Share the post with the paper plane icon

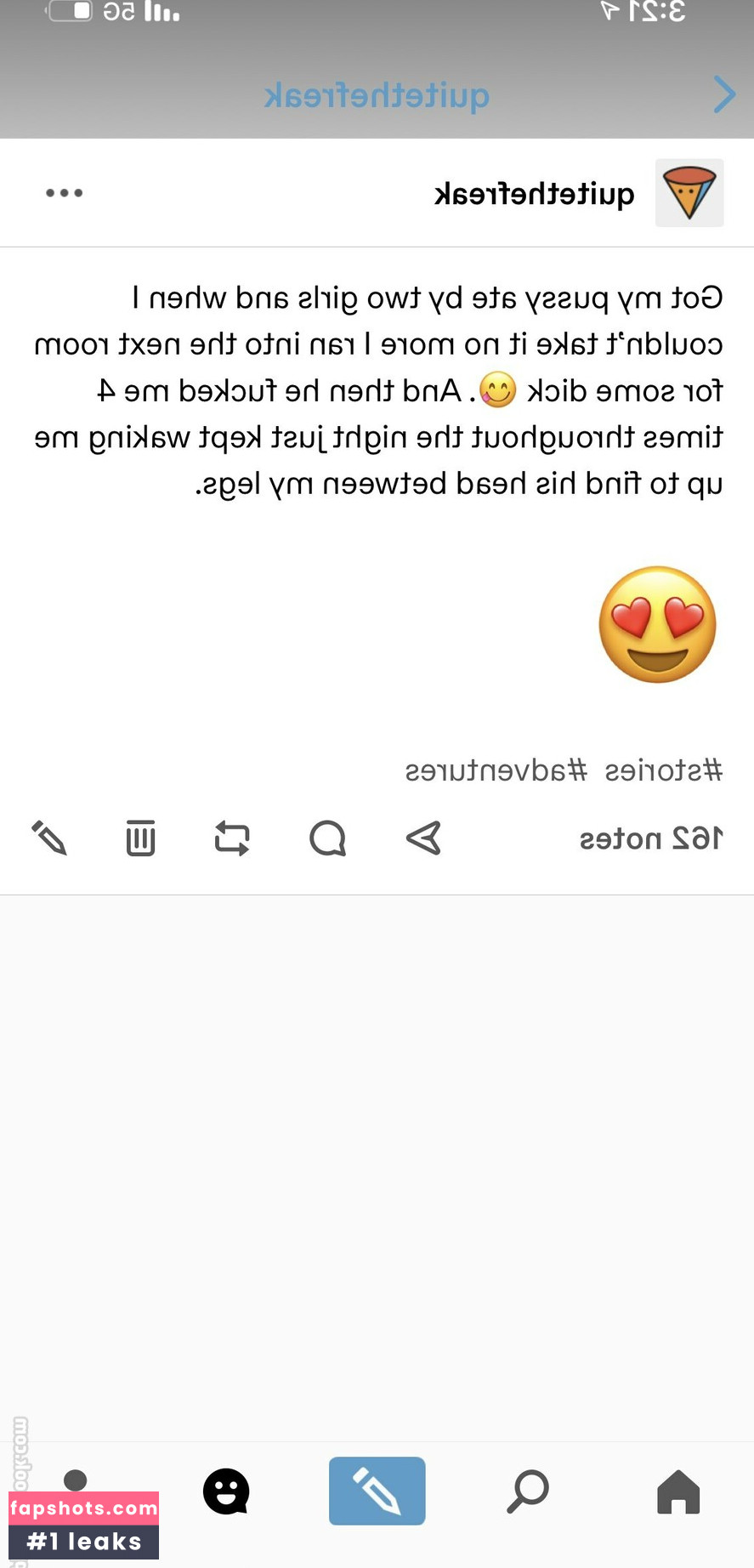(x=423, y=838)
